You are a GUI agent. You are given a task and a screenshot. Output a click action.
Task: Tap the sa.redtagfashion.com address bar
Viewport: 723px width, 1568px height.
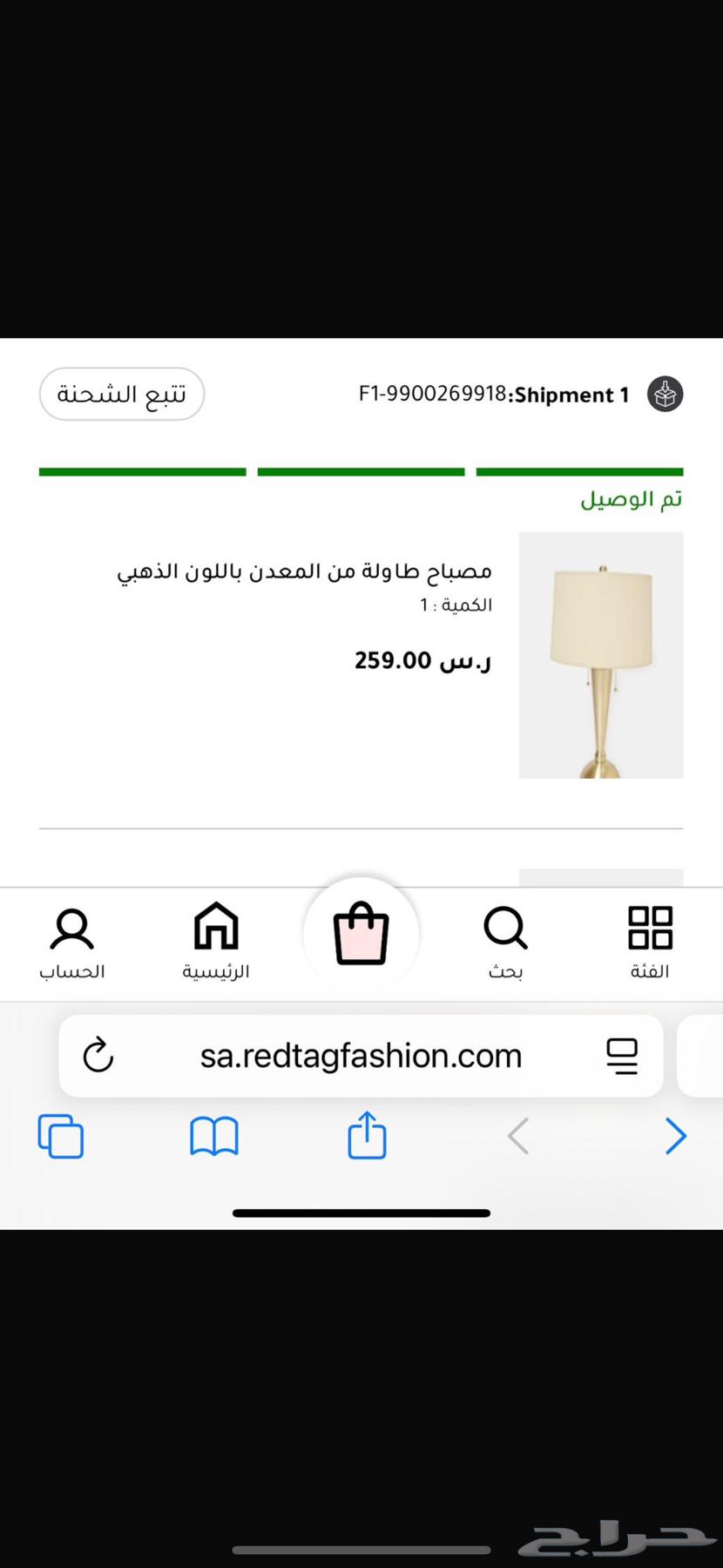coord(361,1056)
